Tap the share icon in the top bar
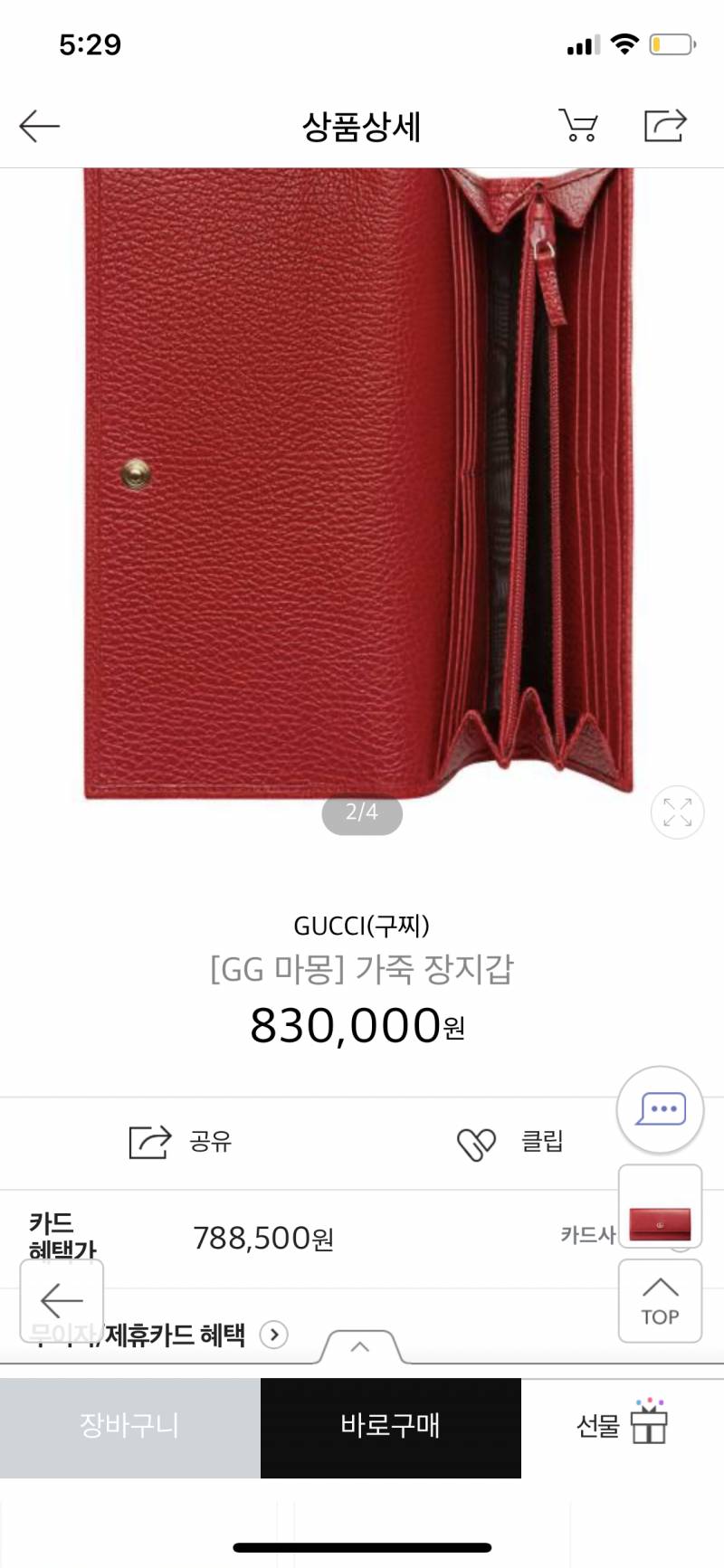Viewport: 724px width, 1568px height. pos(666,126)
